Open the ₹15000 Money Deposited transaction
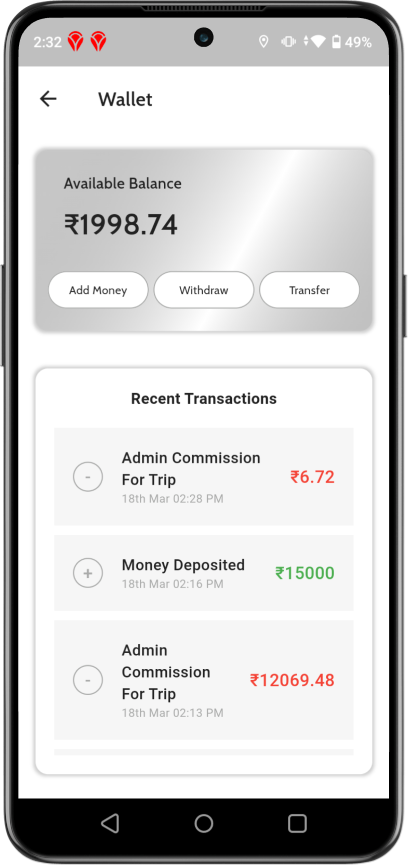This screenshot has width=408, height=865. click(x=203, y=573)
